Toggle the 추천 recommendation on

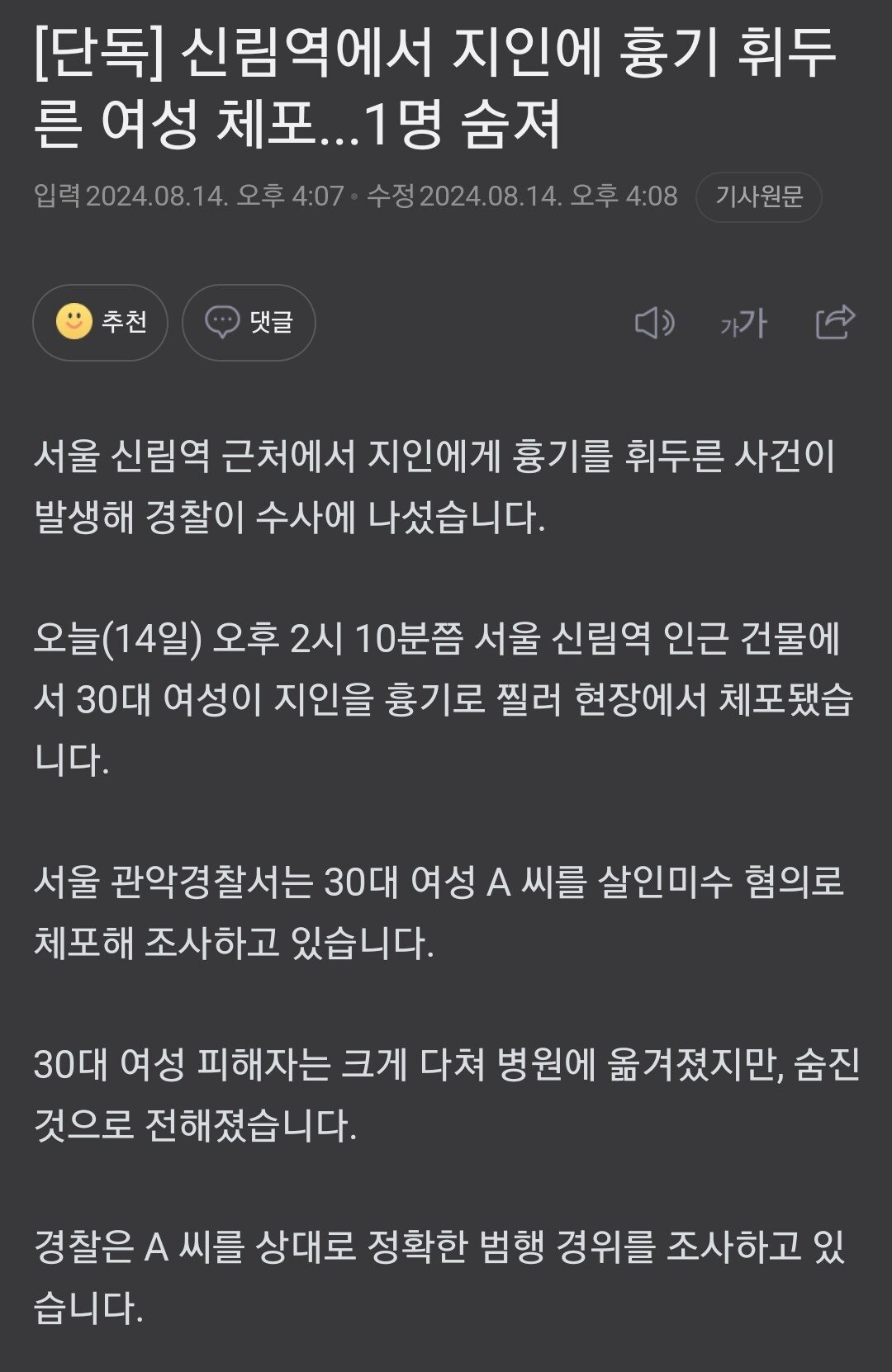point(101,324)
